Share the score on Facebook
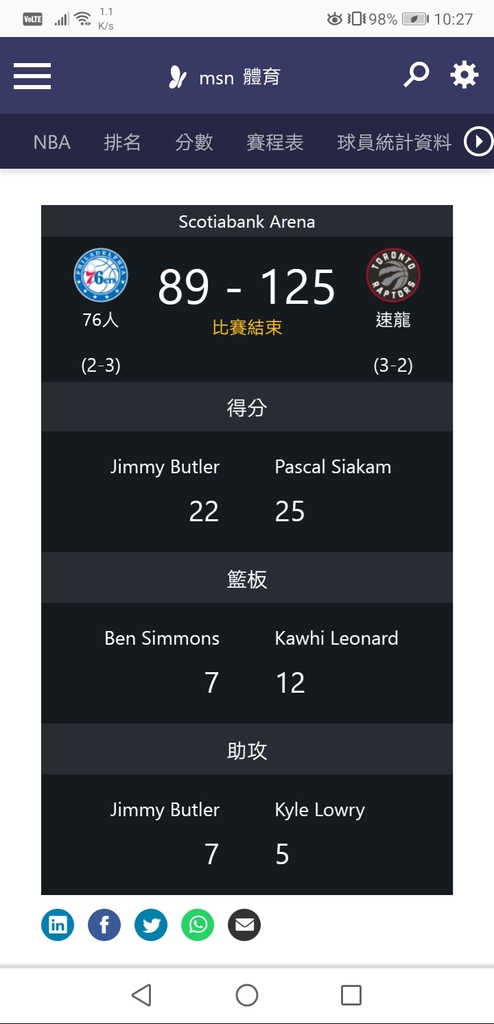The width and height of the screenshot is (494, 1024). pos(105,925)
